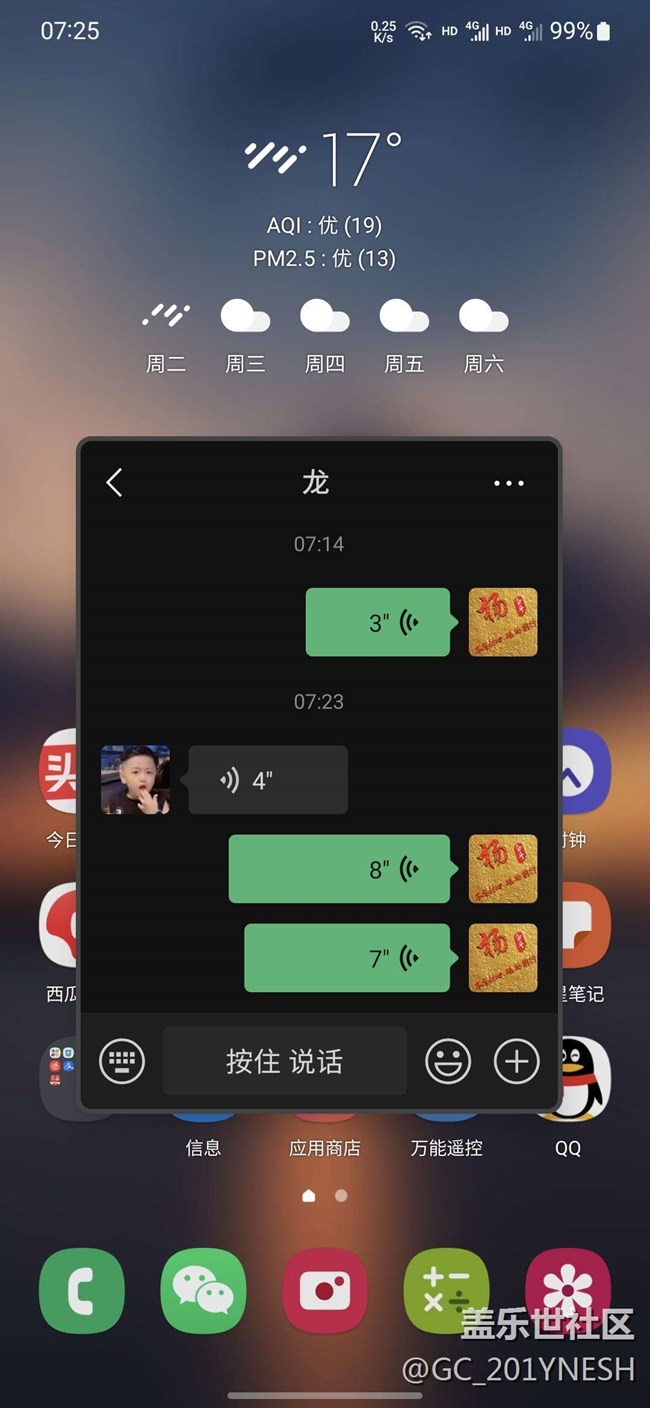Image resolution: width=650 pixels, height=1408 pixels.
Task: Launch the Phone dialer app
Action: (82, 1291)
